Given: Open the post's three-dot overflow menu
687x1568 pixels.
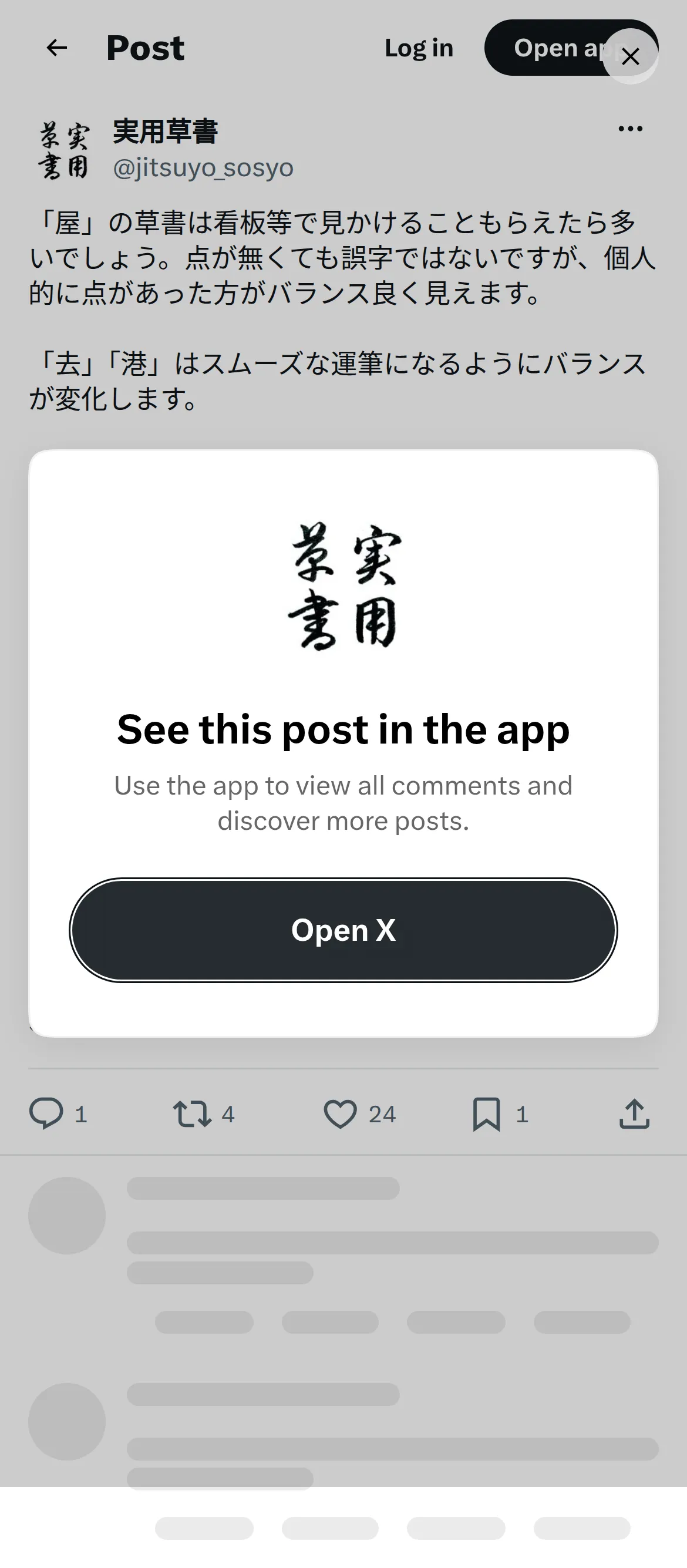Looking at the screenshot, I should coord(631,129).
